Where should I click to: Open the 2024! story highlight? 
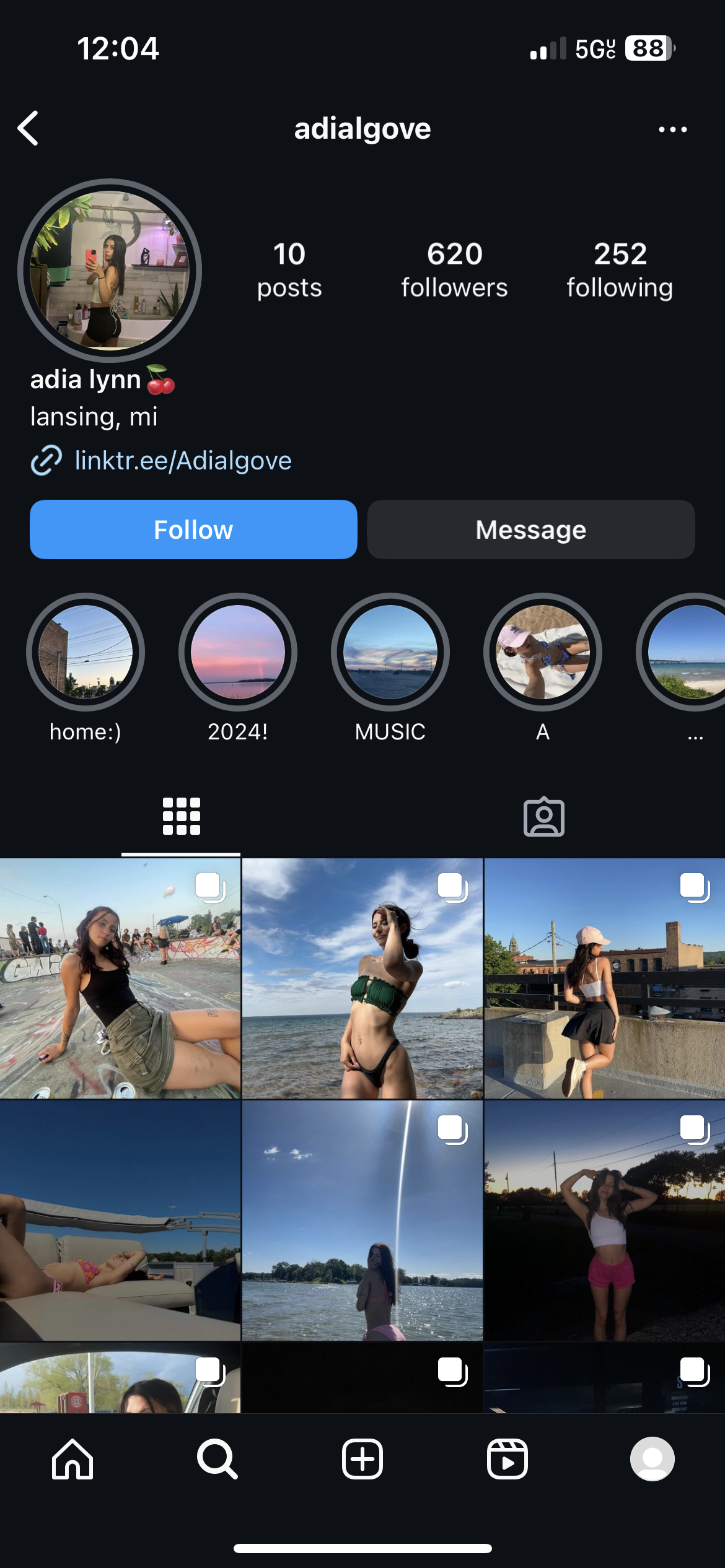coord(238,651)
